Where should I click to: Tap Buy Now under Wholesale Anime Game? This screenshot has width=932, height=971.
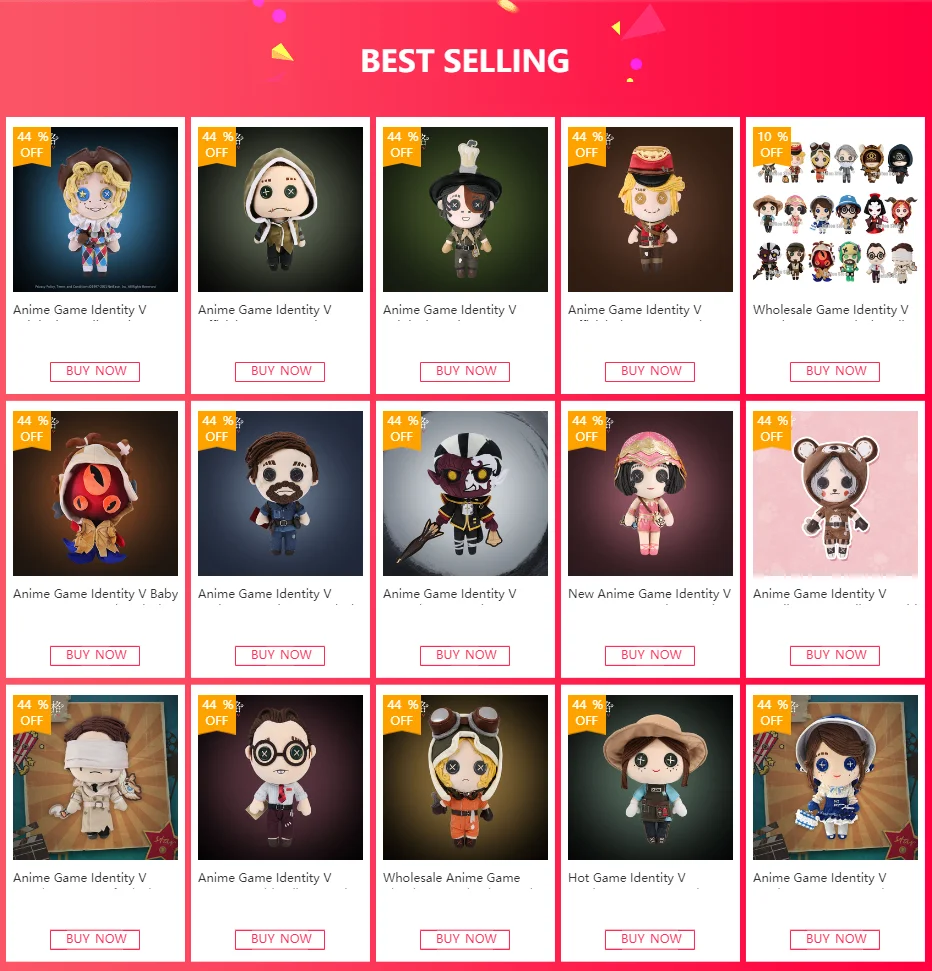point(465,939)
